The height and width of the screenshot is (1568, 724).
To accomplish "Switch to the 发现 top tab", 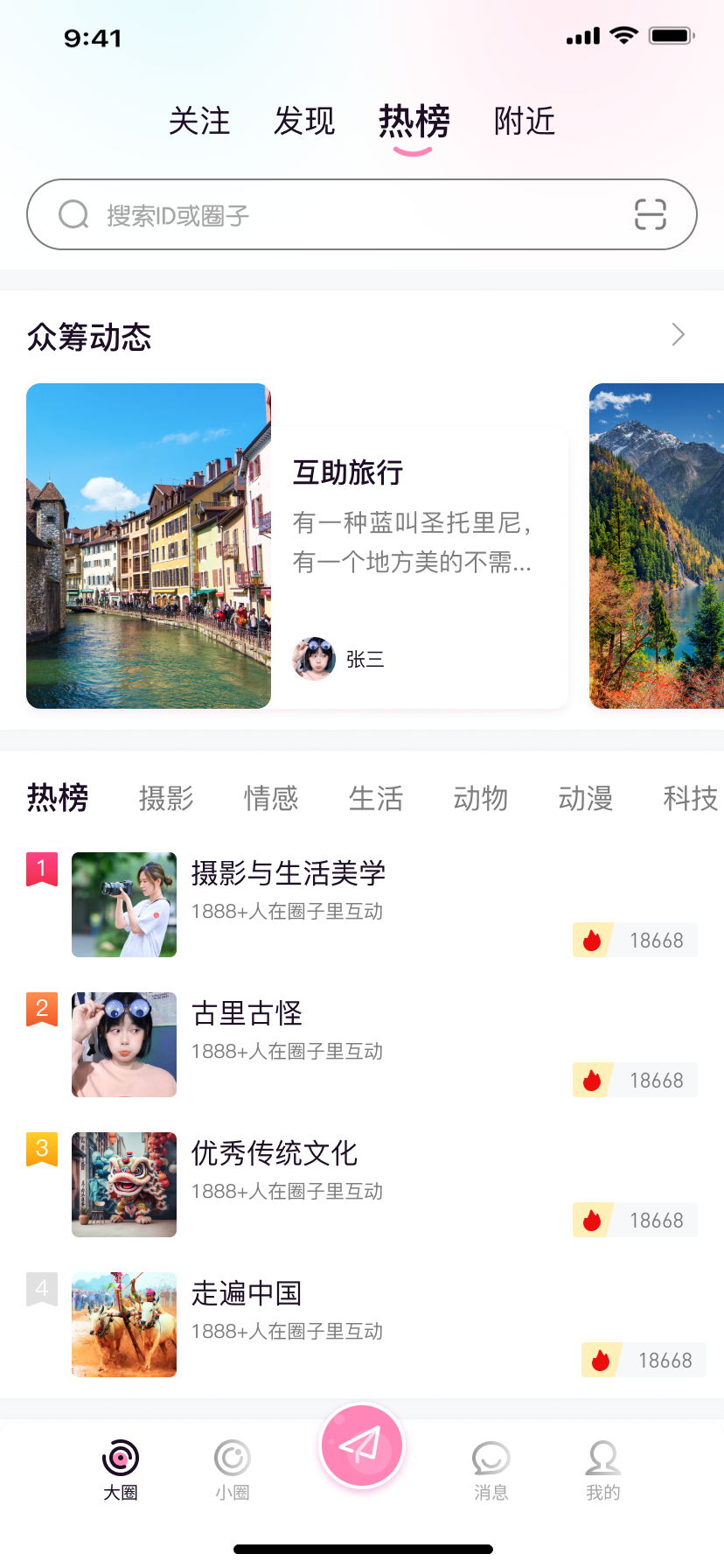I will point(304,121).
